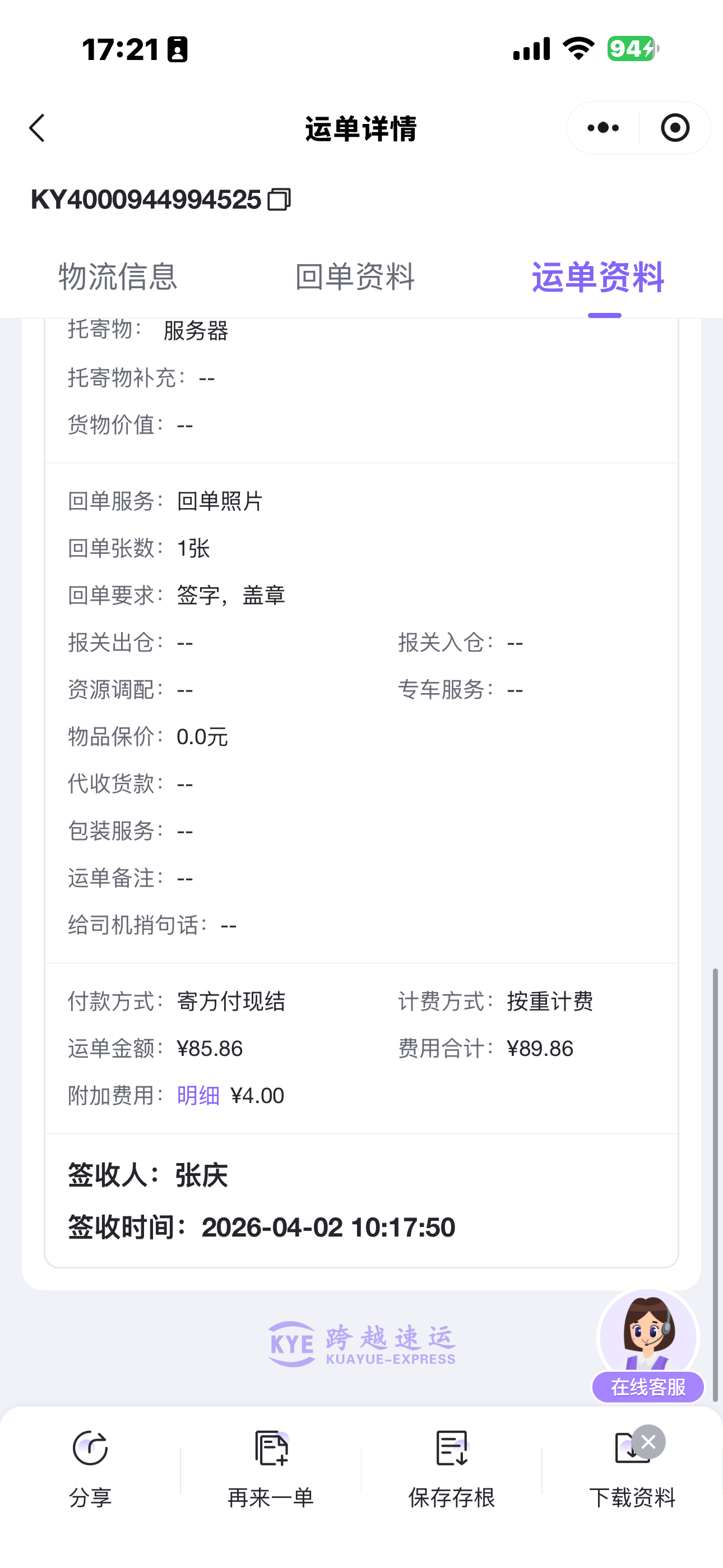
Task: Close the mini program via the circle icon
Action: 674,128
